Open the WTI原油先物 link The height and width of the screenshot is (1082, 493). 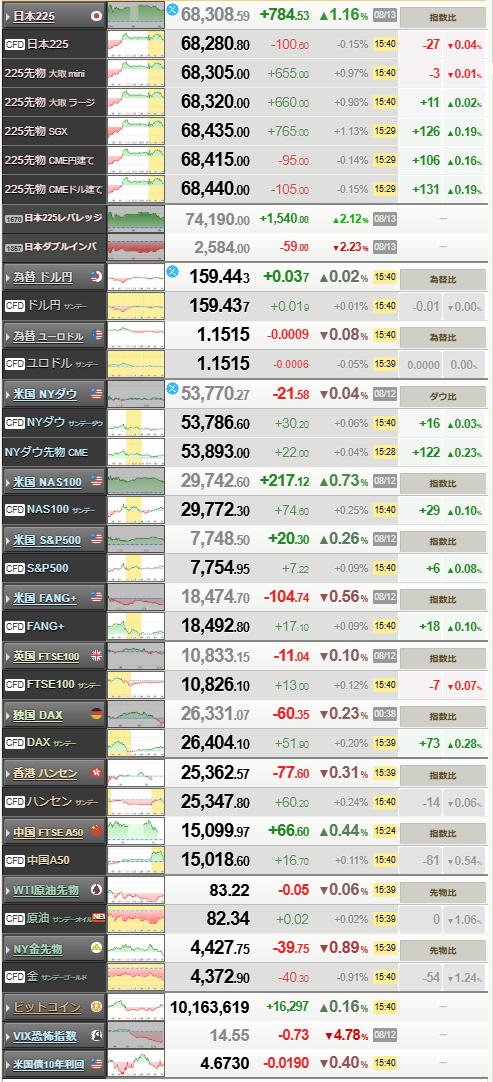pos(46,890)
